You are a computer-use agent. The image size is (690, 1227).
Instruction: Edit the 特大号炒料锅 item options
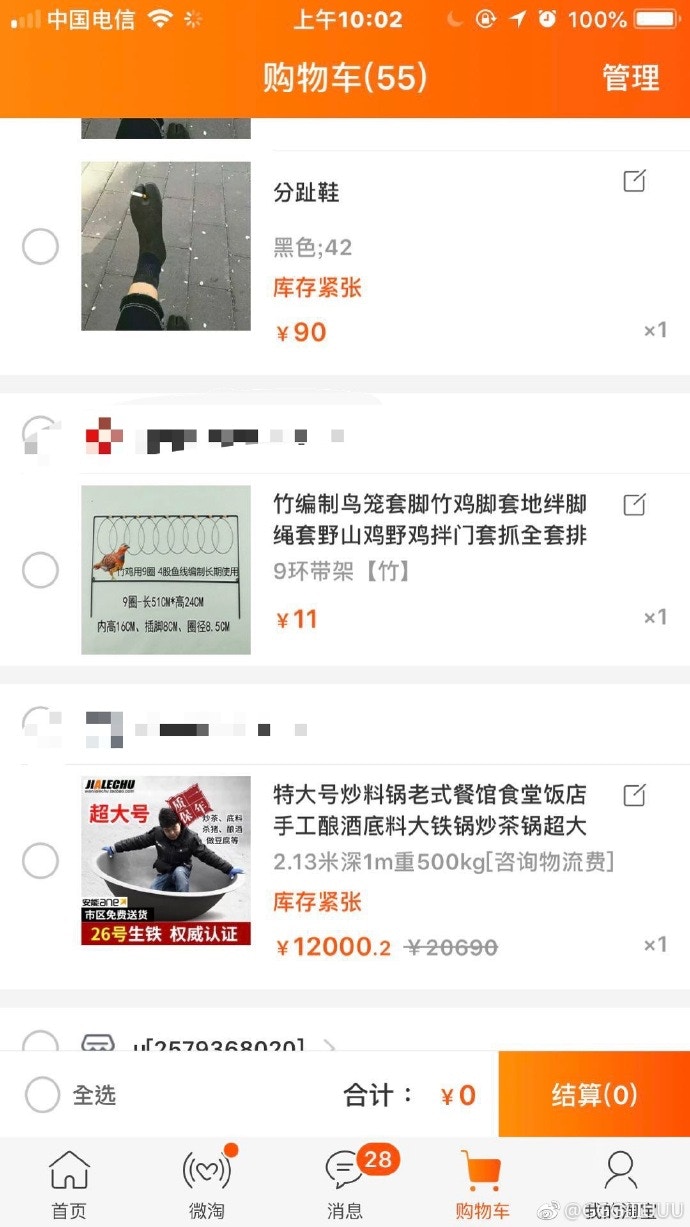634,795
